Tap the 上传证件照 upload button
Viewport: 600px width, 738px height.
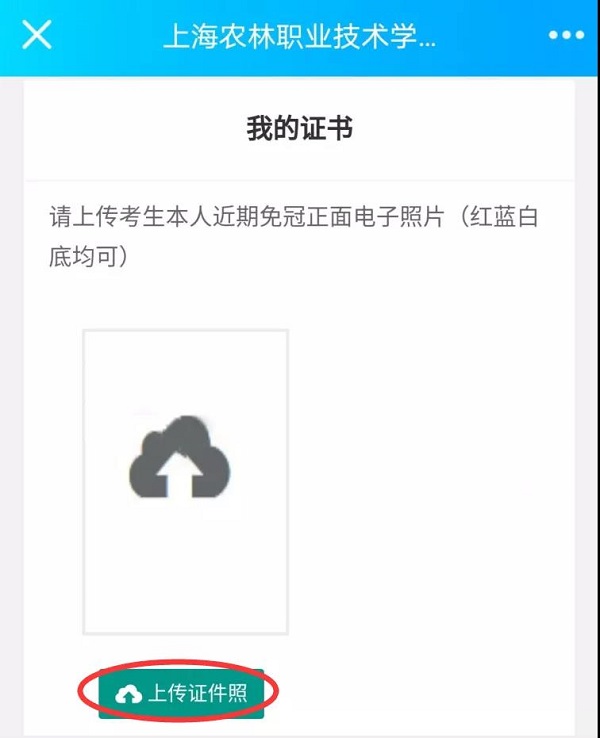click(x=181, y=694)
